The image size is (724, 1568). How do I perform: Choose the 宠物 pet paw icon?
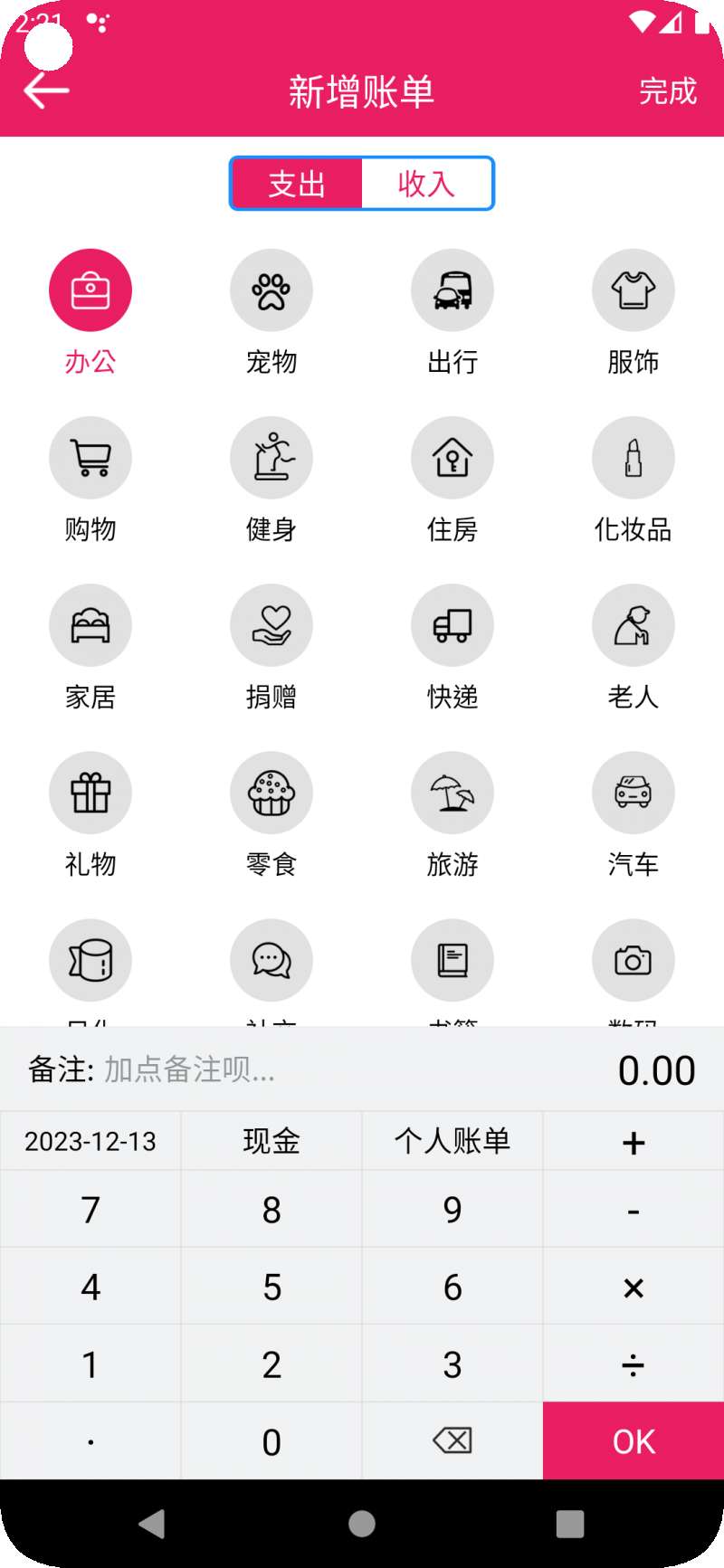(x=271, y=290)
